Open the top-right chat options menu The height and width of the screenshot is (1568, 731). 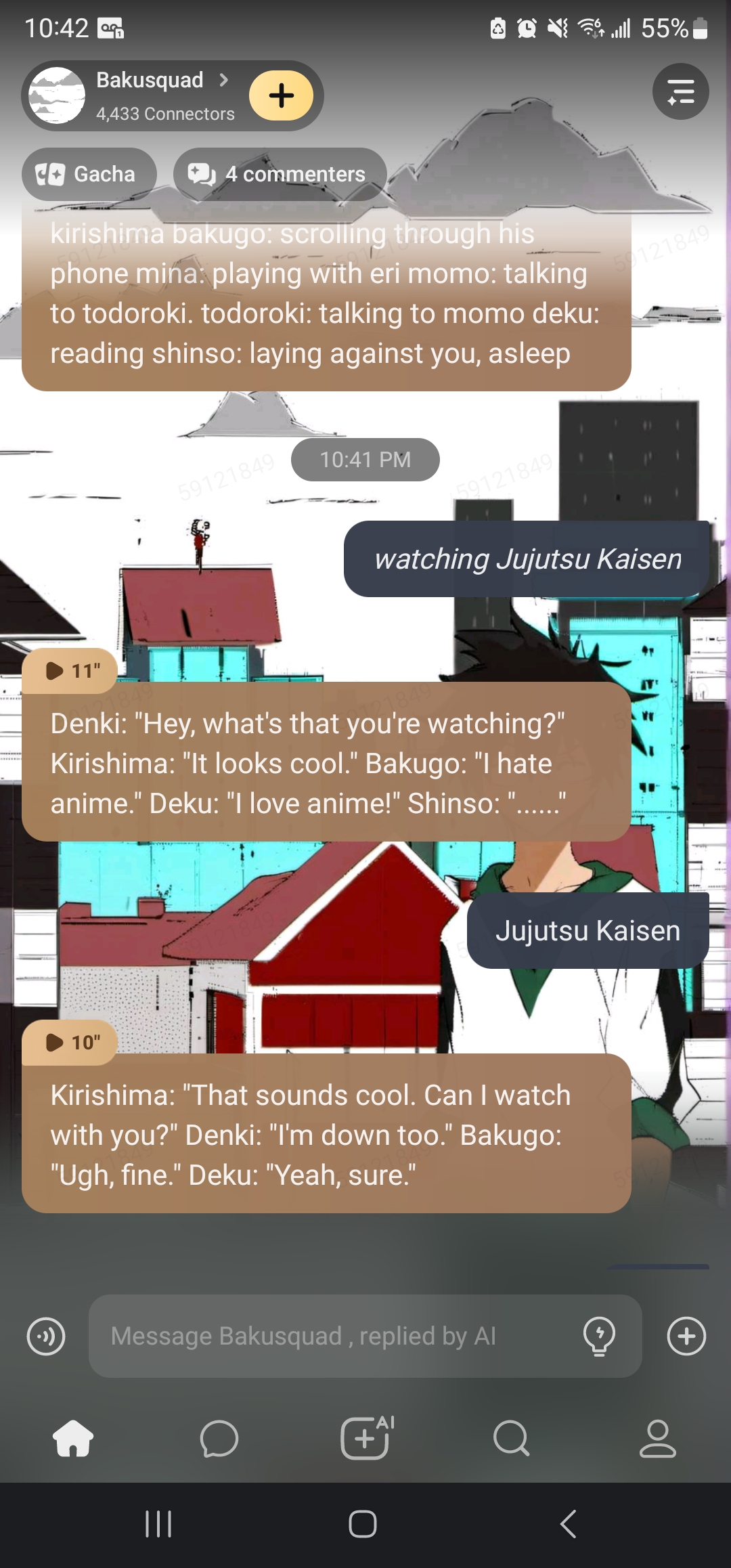click(680, 91)
